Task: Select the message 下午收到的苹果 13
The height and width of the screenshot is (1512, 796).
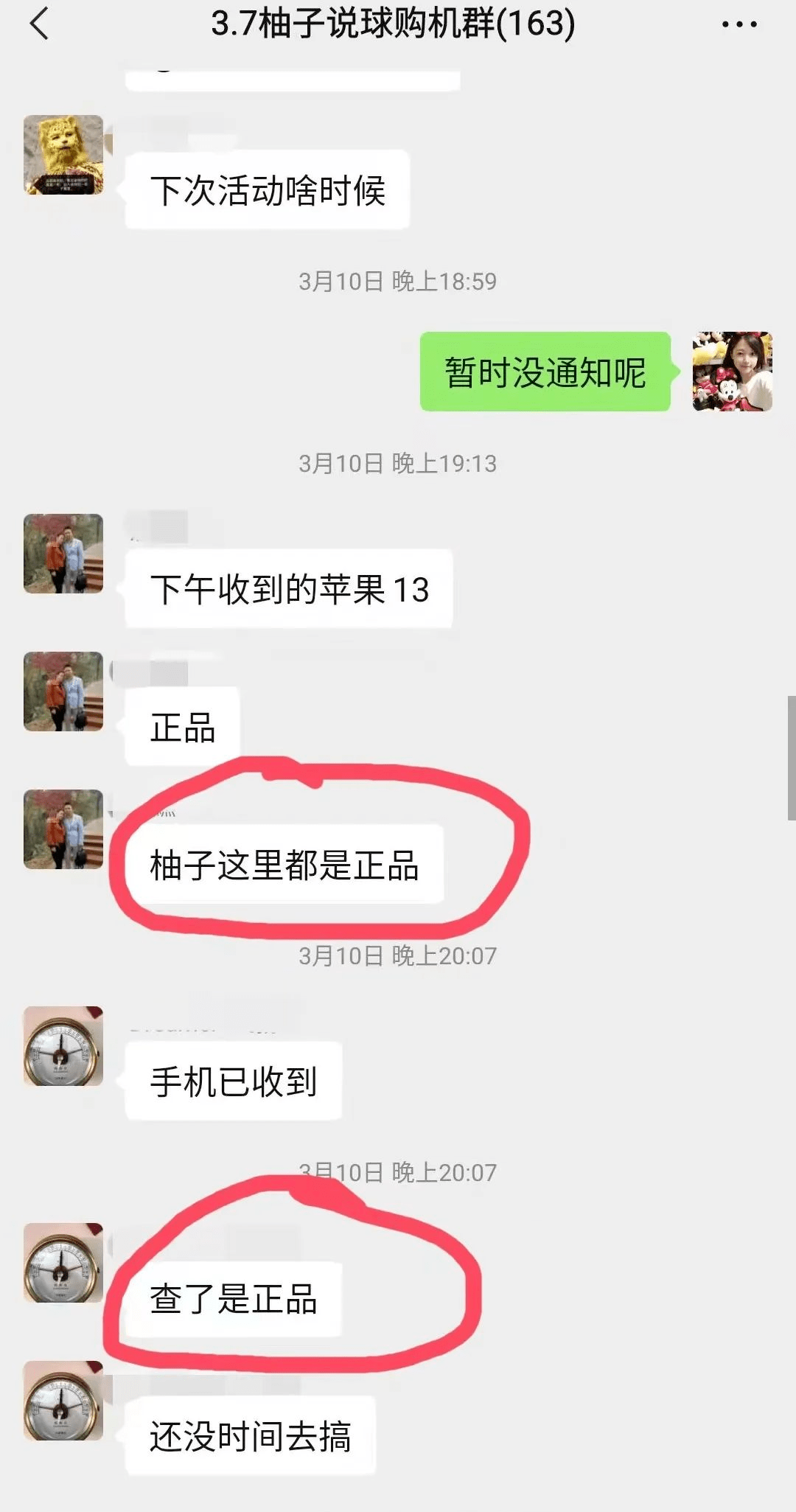Action: 290,588
